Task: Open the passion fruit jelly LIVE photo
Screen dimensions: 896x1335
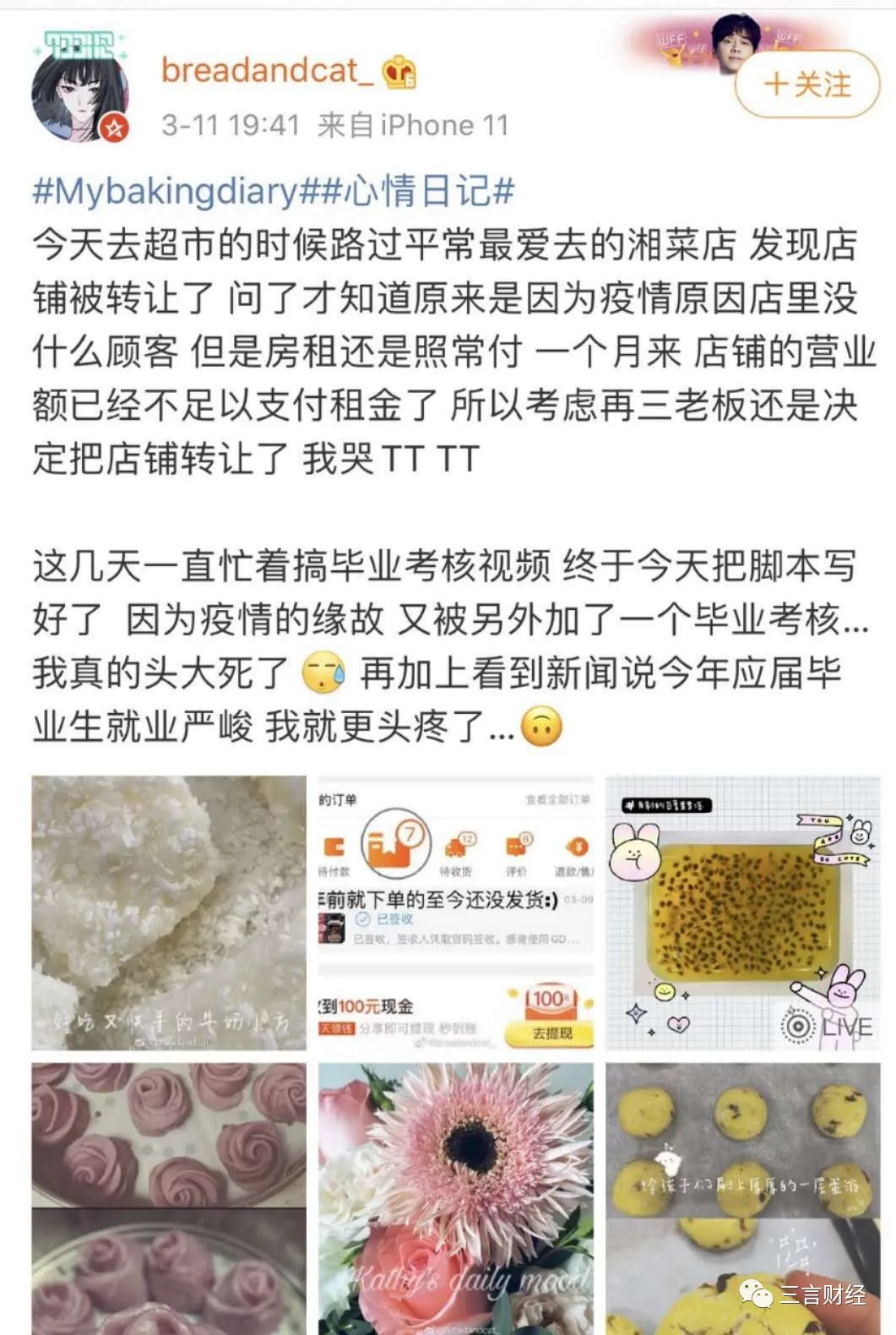Action: [742, 913]
